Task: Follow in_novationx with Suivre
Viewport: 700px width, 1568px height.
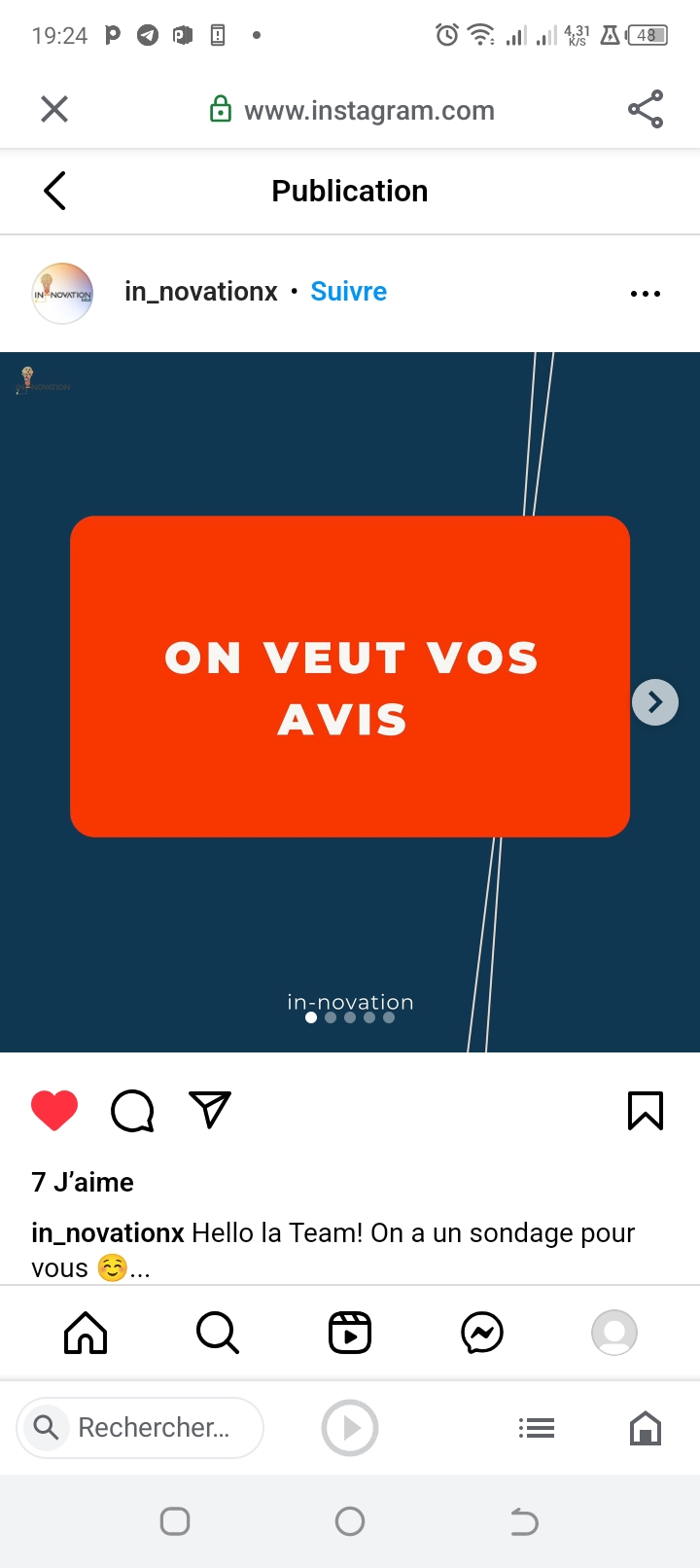Action: pos(348,292)
